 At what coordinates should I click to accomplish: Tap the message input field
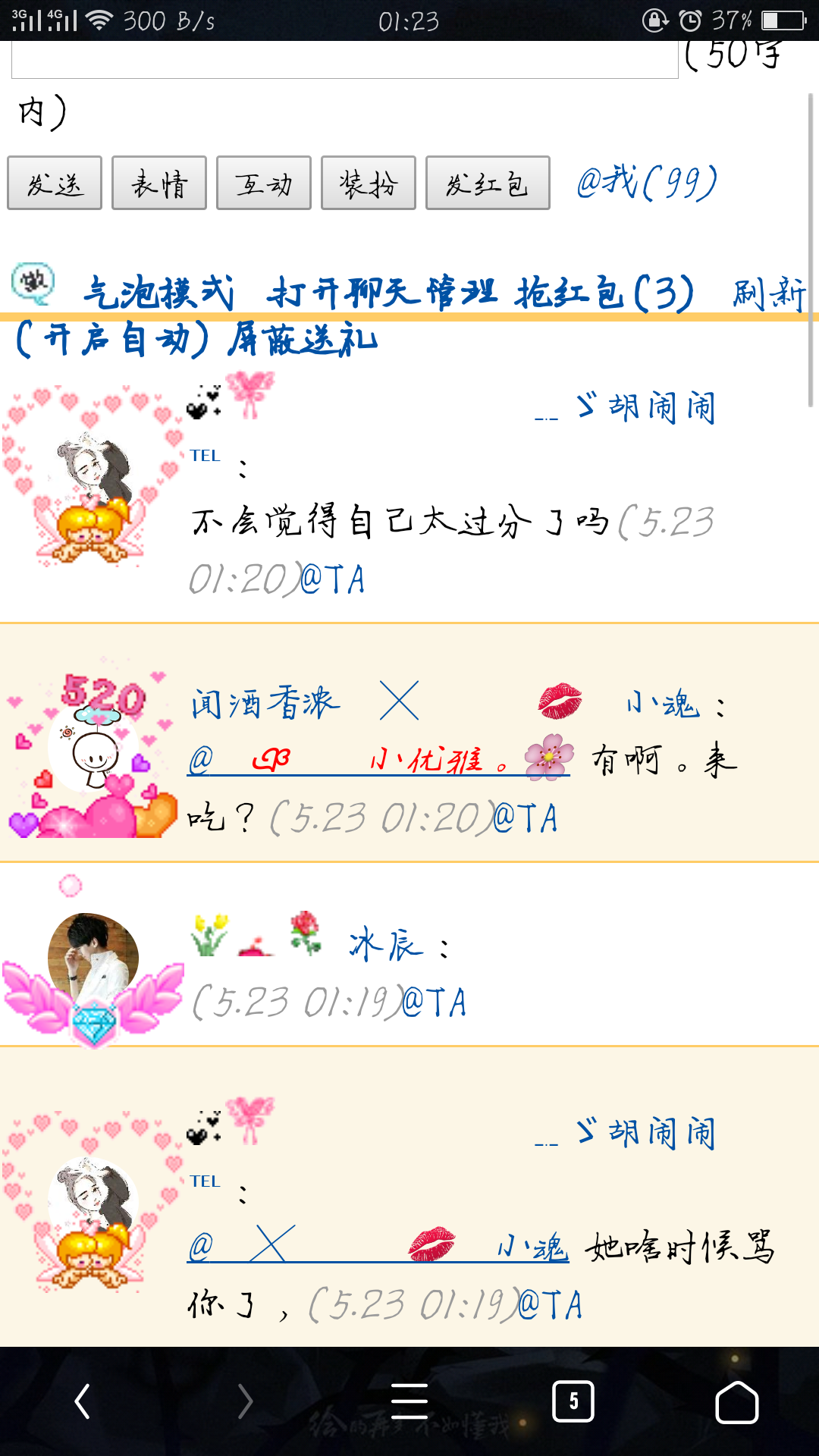coord(345,61)
